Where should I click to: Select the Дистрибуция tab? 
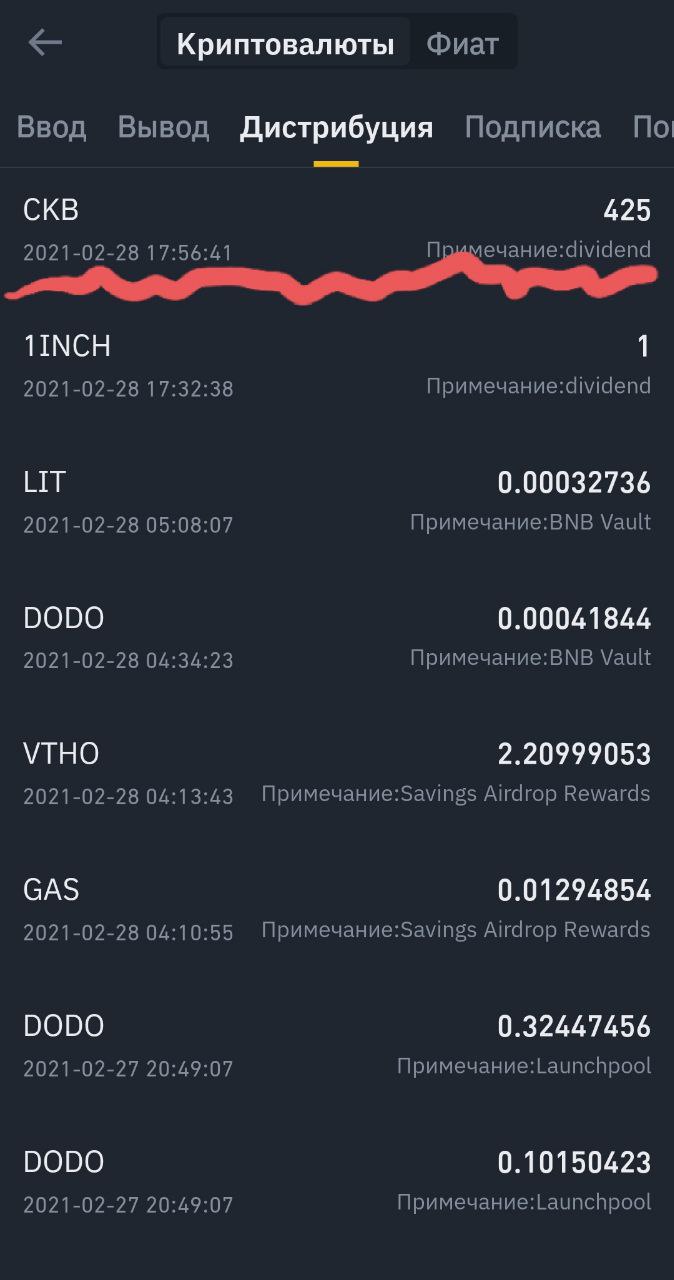[336, 127]
